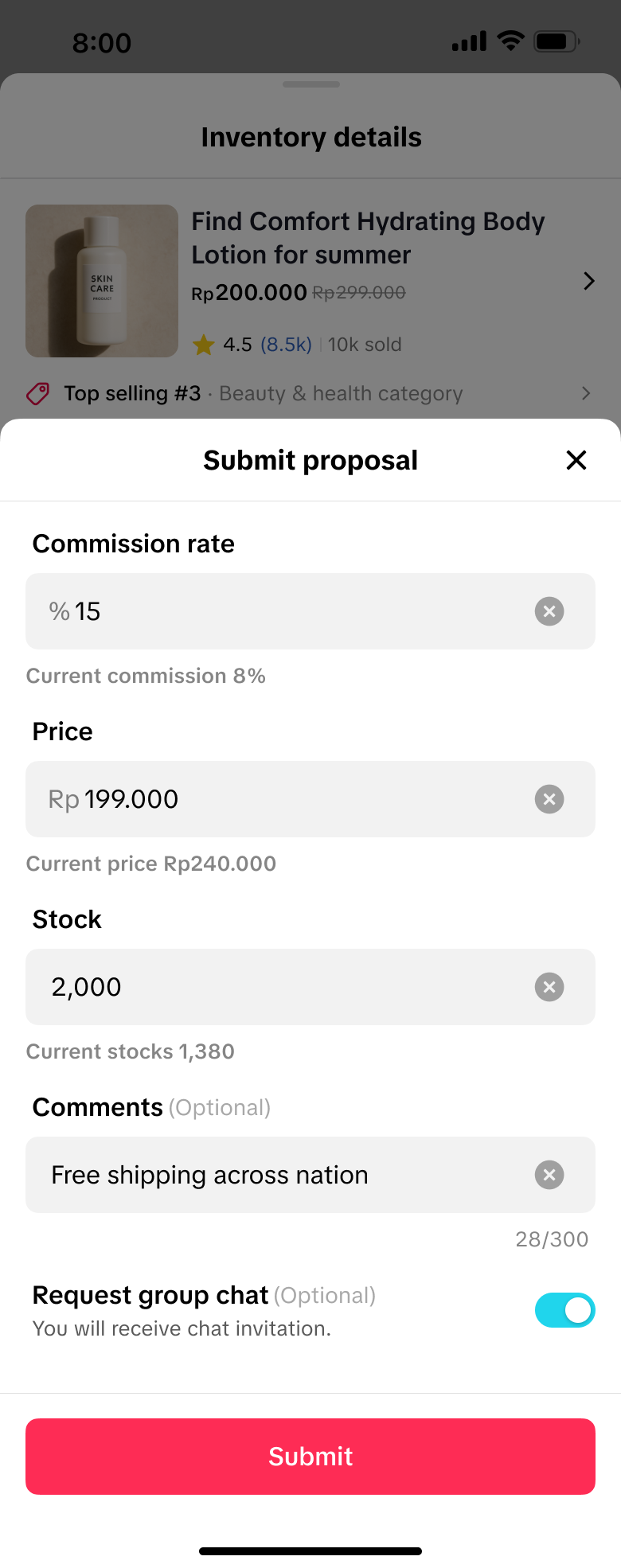Clear the Comments text
The width and height of the screenshot is (621, 1568).
pos(549,1175)
